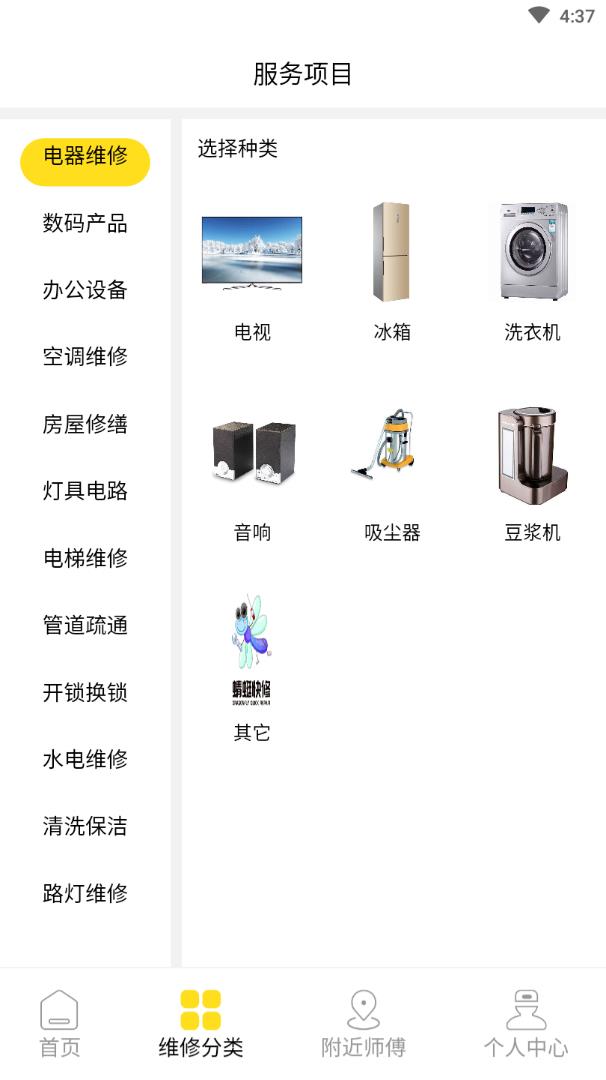Go to the 附近师傅 tab
606x1080 pixels.
pyautogui.click(x=363, y=1024)
